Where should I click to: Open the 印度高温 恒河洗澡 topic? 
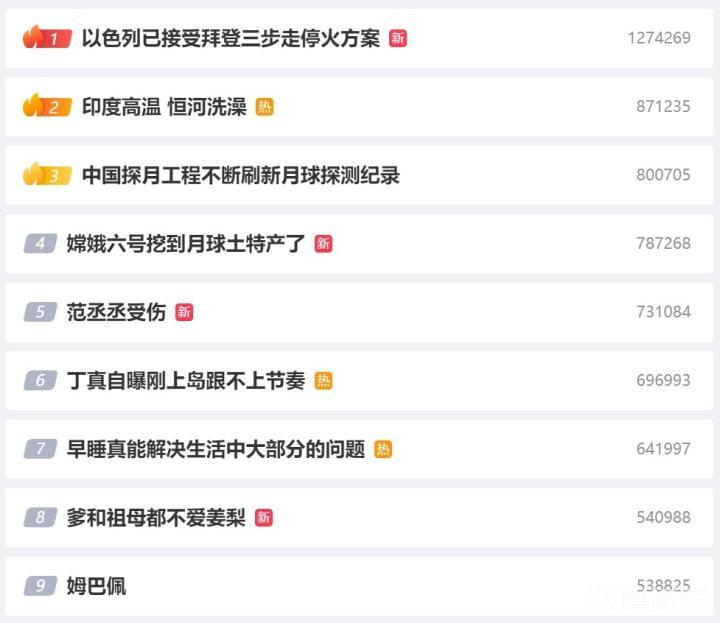pos(164,107)
